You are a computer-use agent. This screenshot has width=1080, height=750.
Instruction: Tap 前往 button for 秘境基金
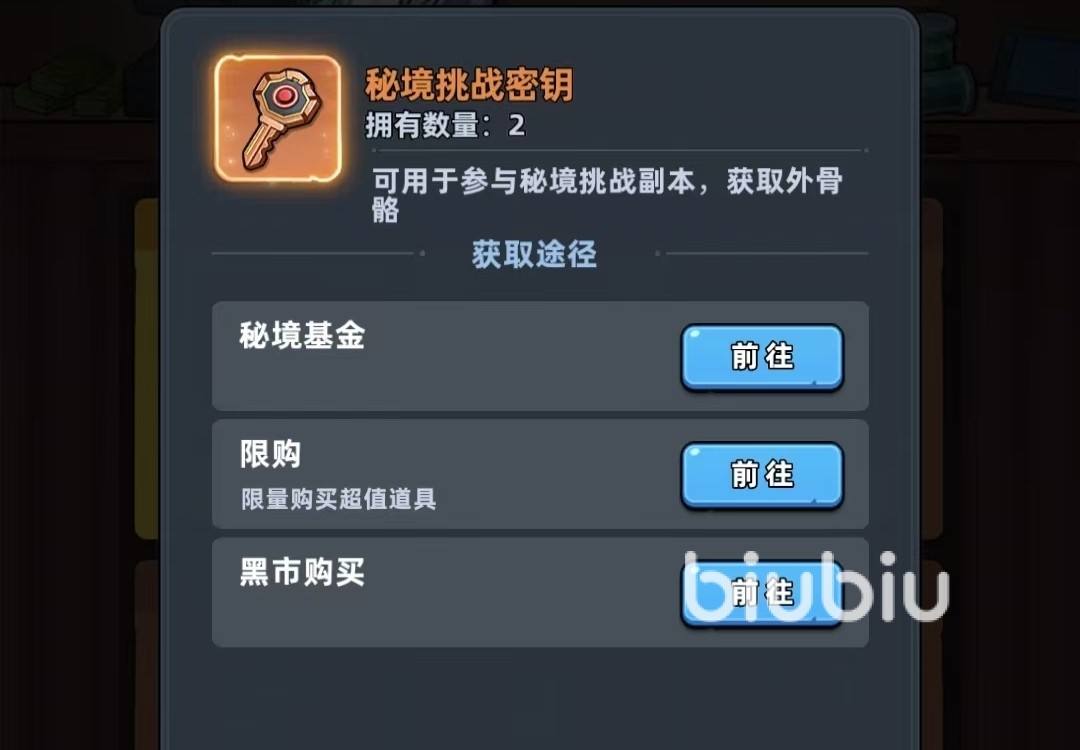point(762,356)
